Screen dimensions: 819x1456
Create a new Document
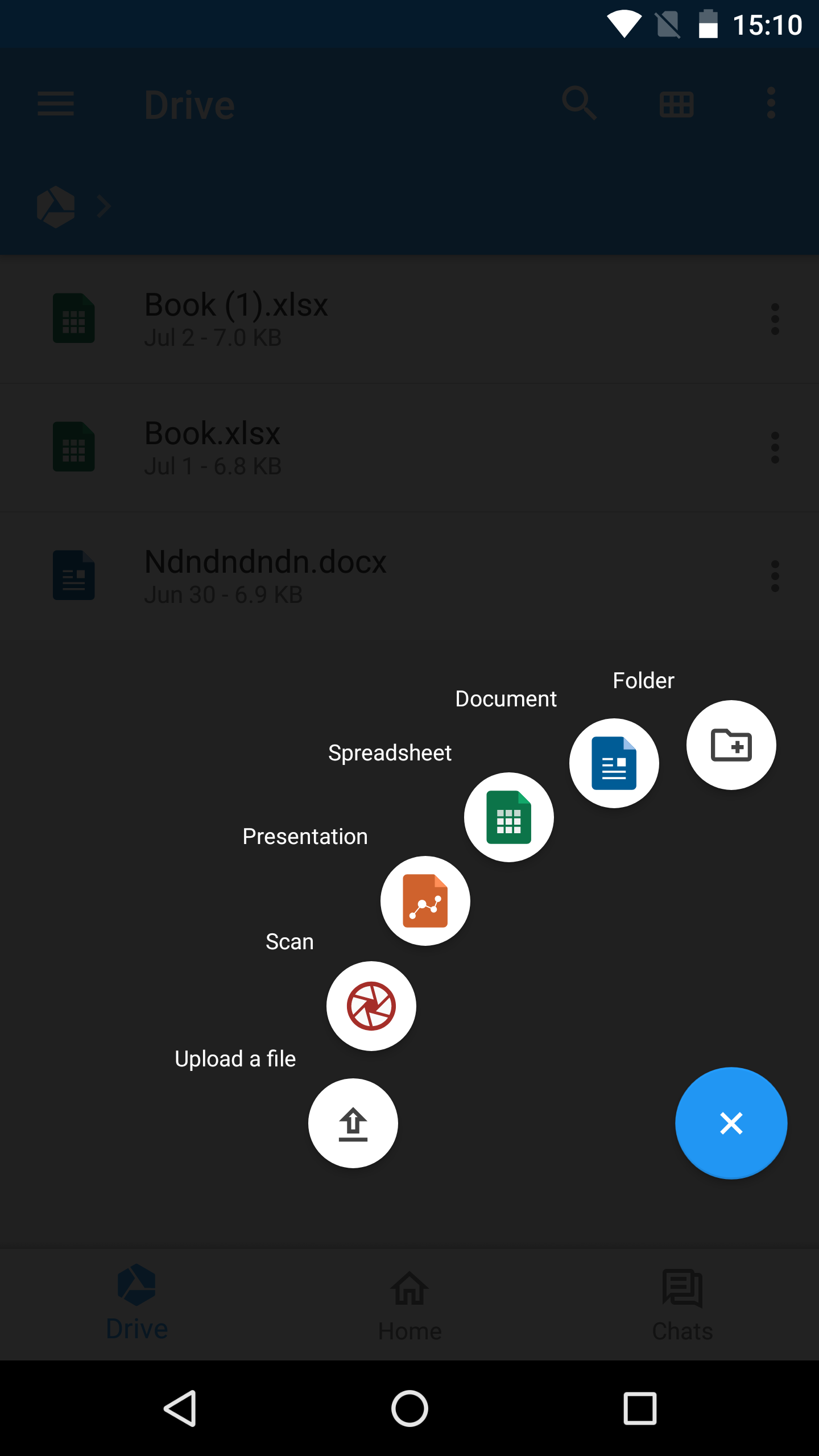coord(614,763)
